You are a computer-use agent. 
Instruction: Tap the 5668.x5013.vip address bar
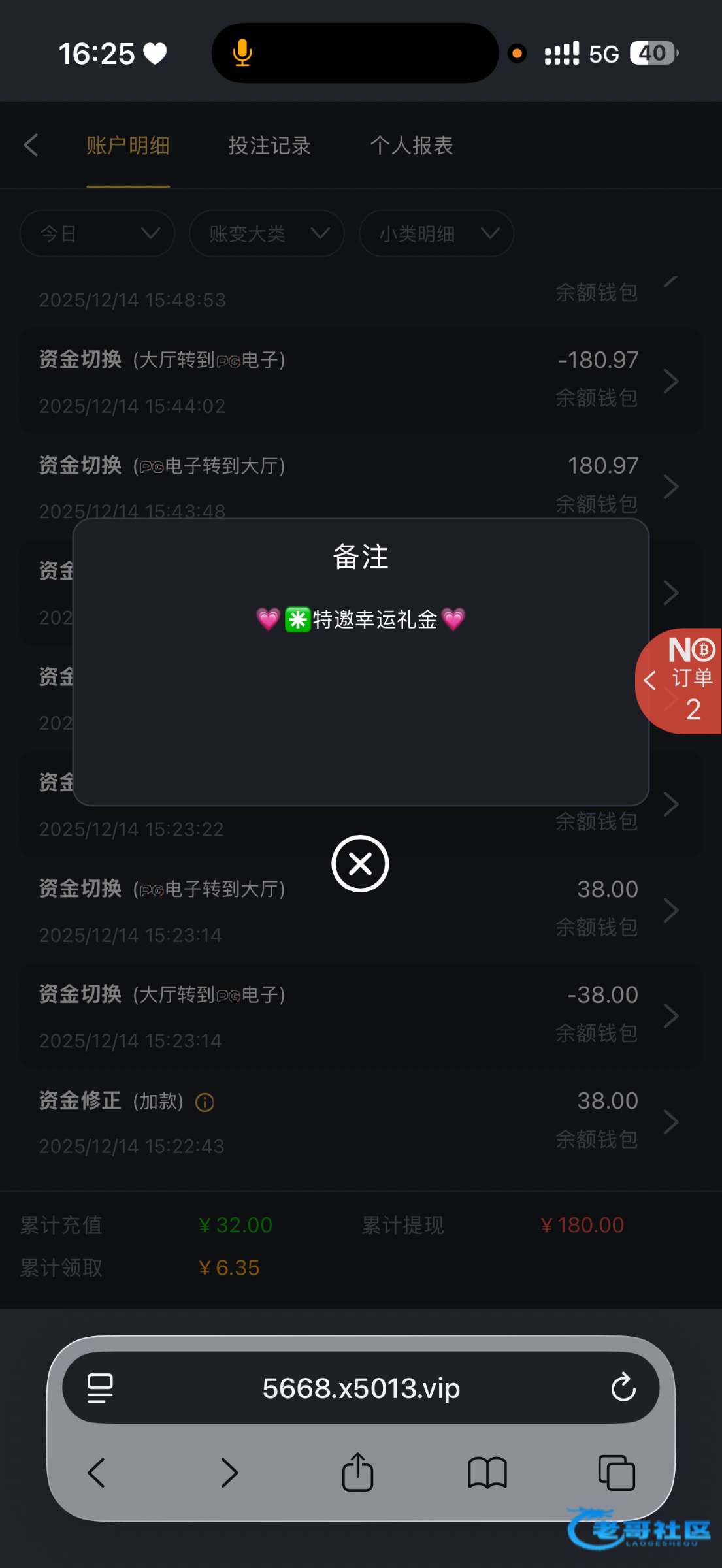(361, 1388)
